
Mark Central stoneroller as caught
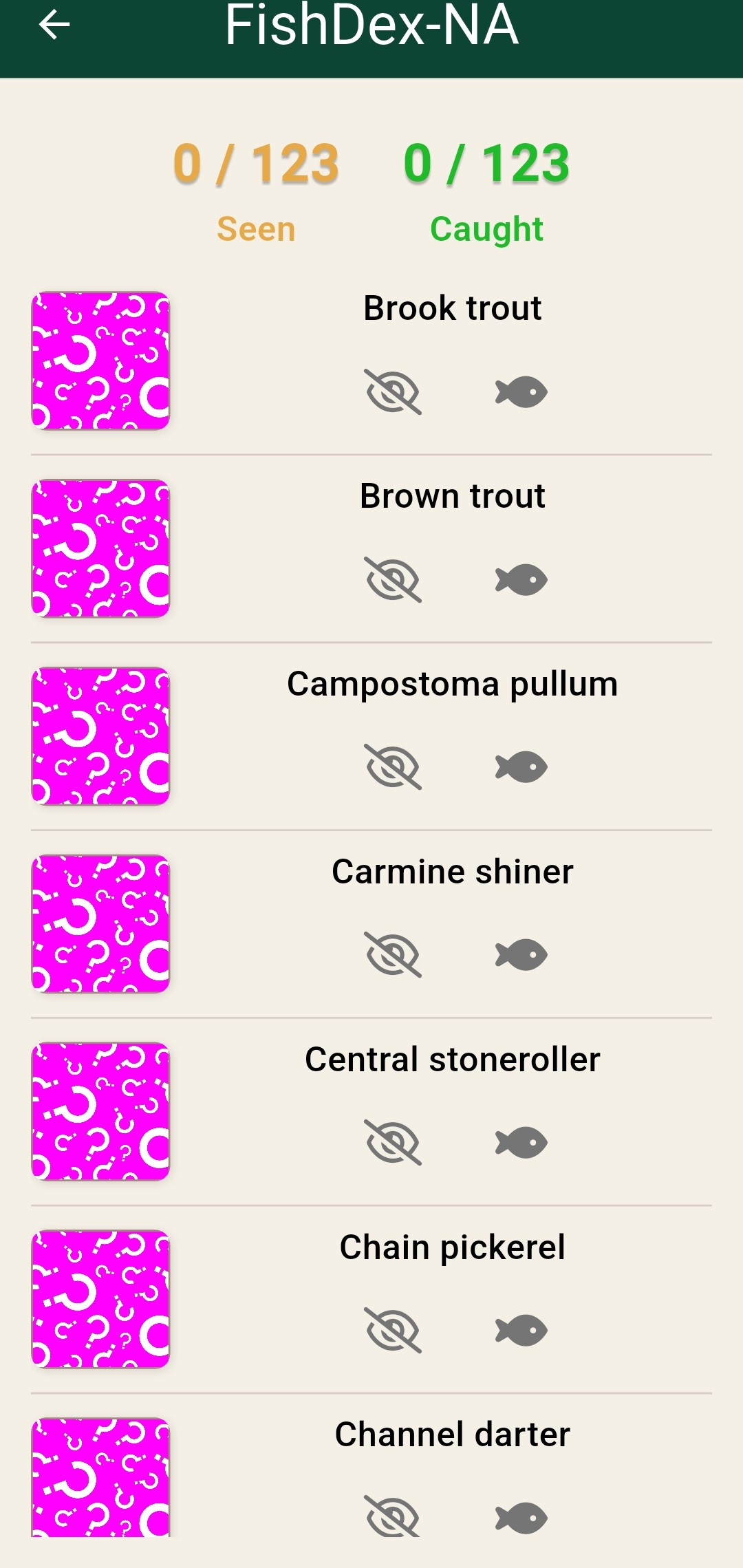tap(521, 1142)
